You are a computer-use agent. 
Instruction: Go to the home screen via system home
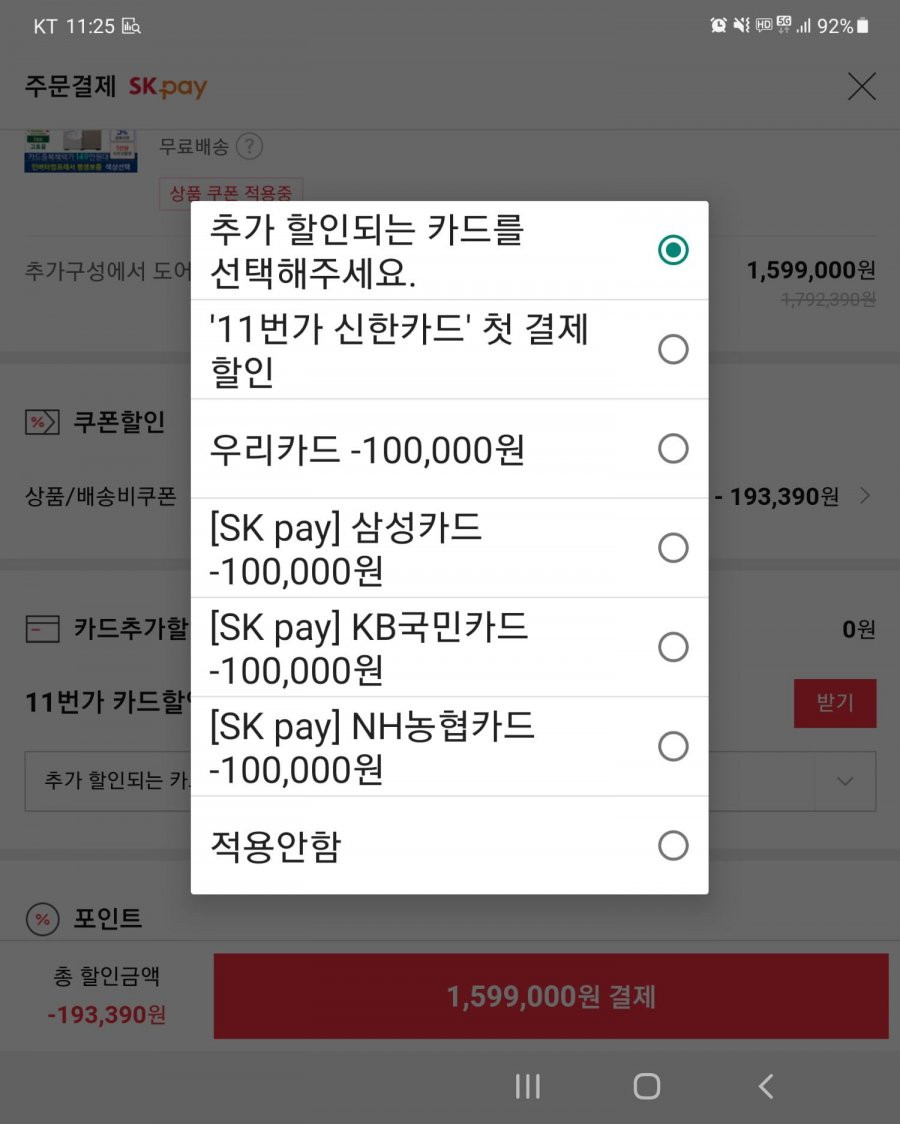(x=647, y=1086)
